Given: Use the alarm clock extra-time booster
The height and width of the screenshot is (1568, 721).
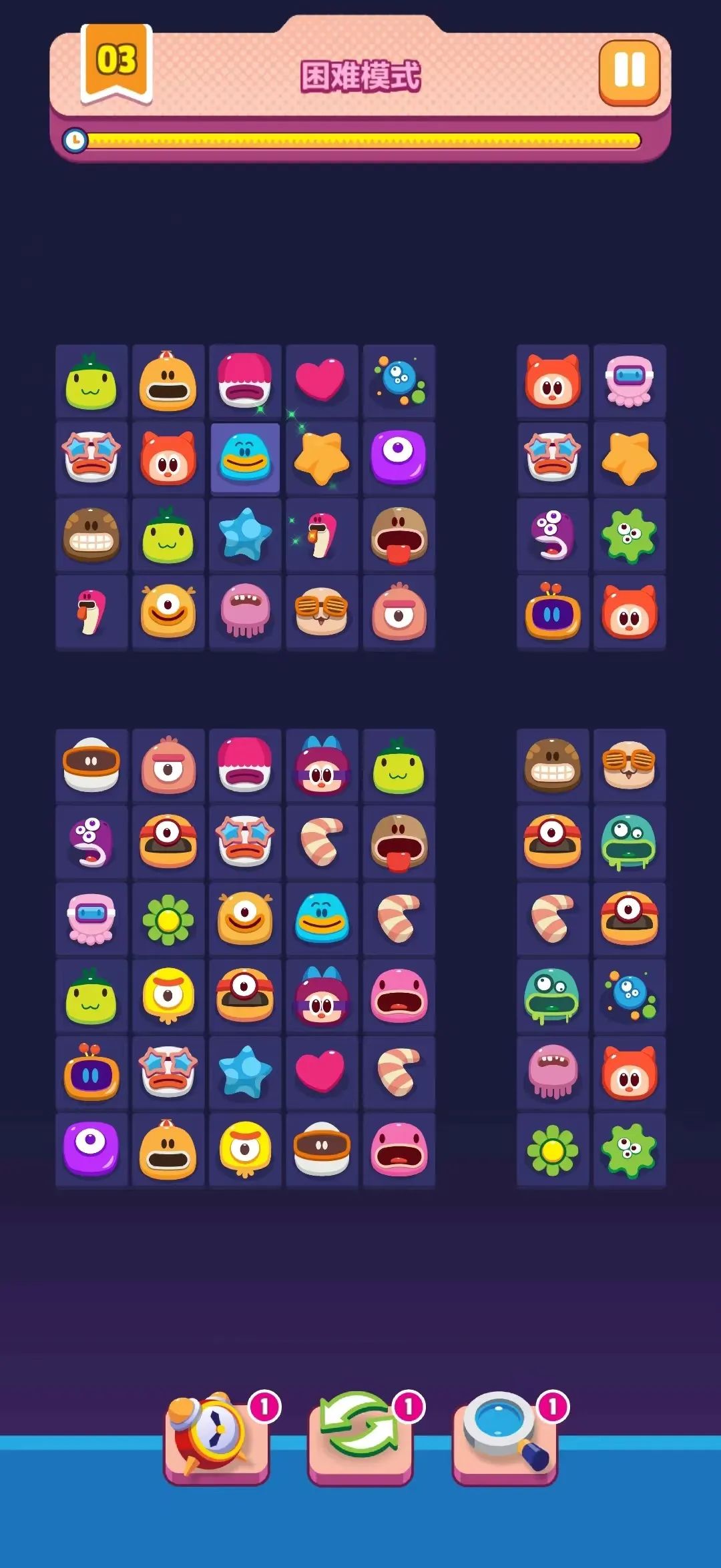Looking at the screenshot, I should click(217, 1438).
